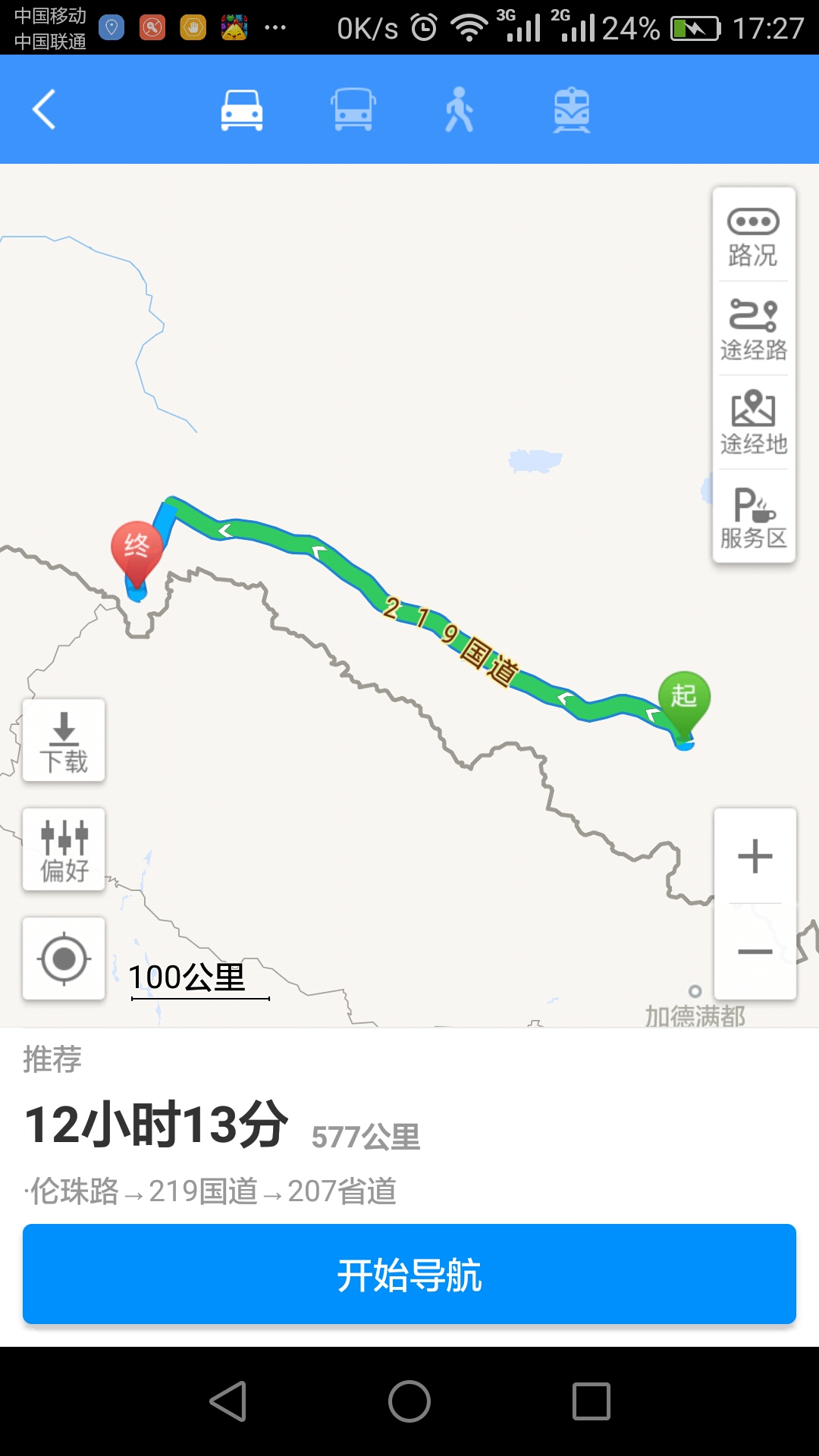Show 服务区 service areas along route
Screen dimensions: 819x1456
pyautogui.click(x=753, y=517)
